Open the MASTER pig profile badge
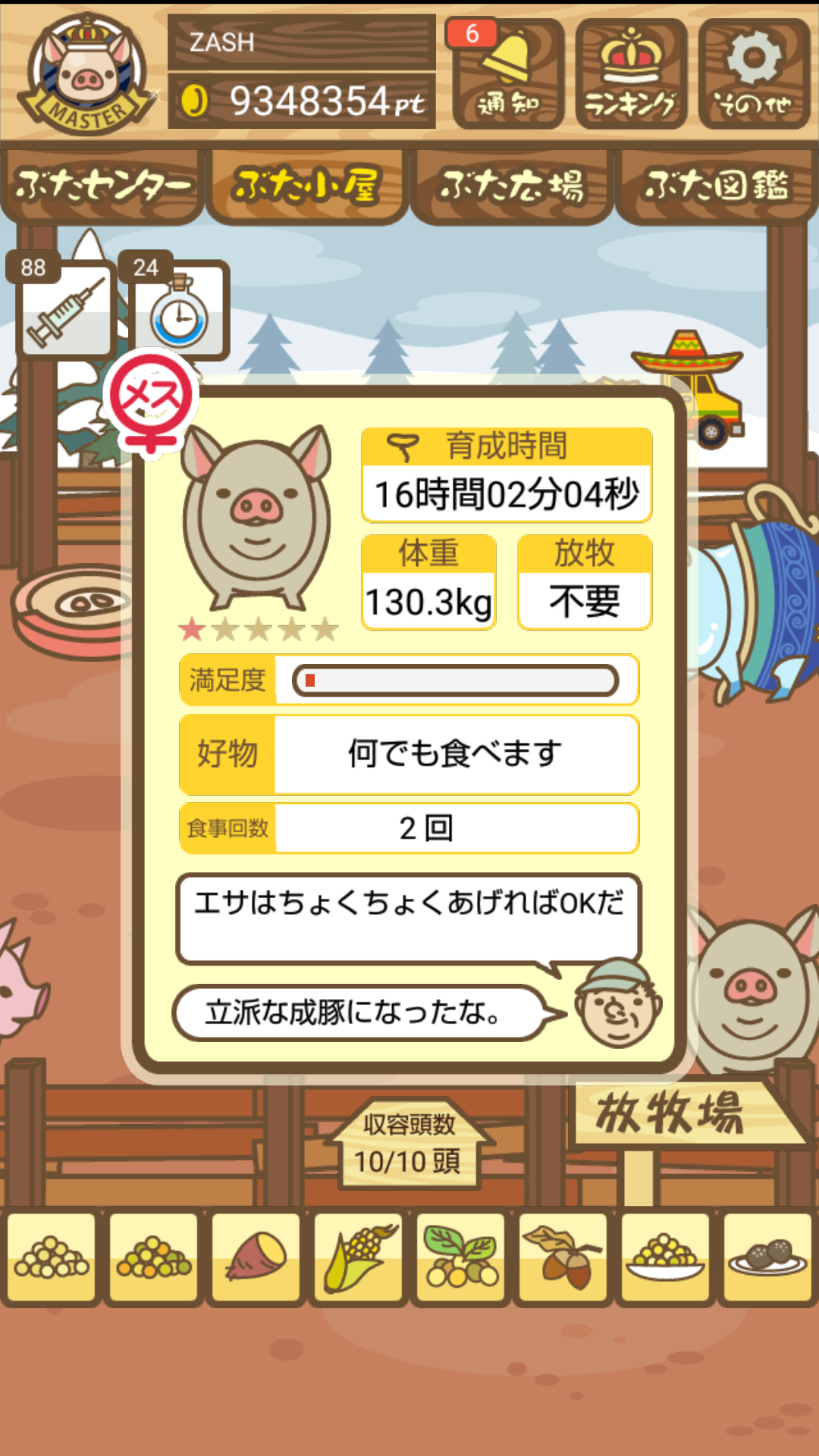 click(x=87, y=74)
